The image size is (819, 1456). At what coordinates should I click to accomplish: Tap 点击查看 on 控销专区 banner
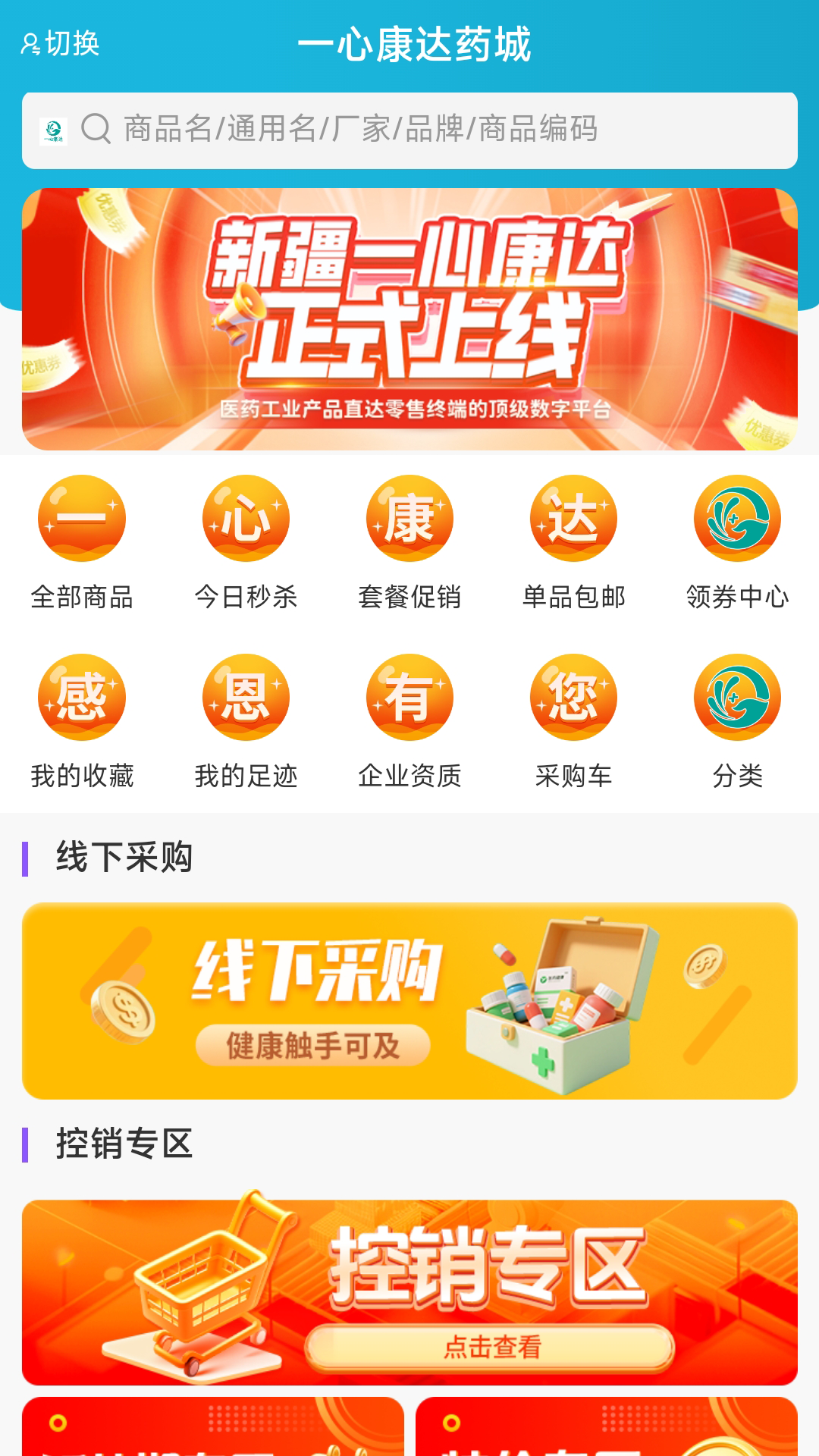(491, 1348)
